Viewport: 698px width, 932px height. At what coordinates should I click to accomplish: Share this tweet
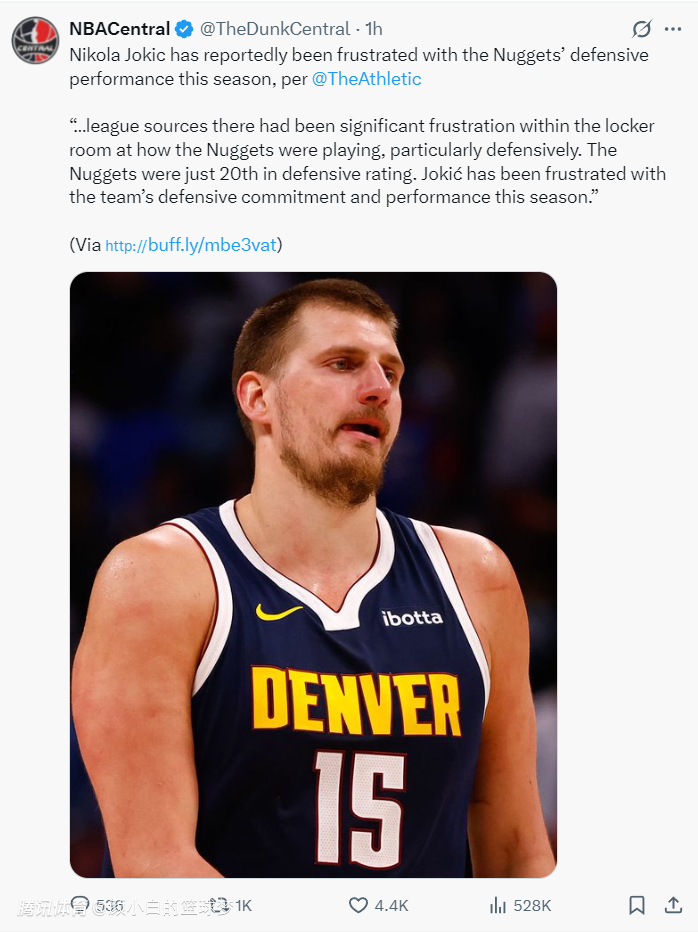(673, 905)
